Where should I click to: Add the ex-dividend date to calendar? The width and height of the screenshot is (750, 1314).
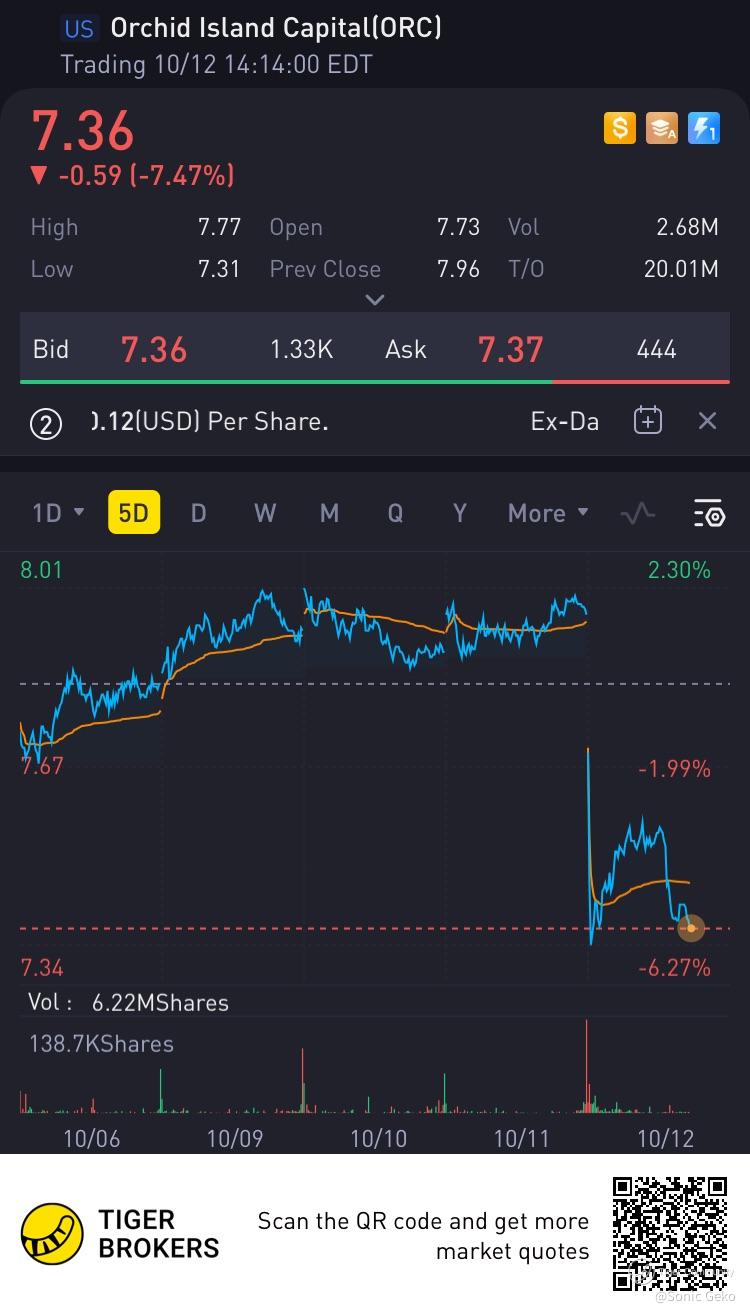point(648,421)
